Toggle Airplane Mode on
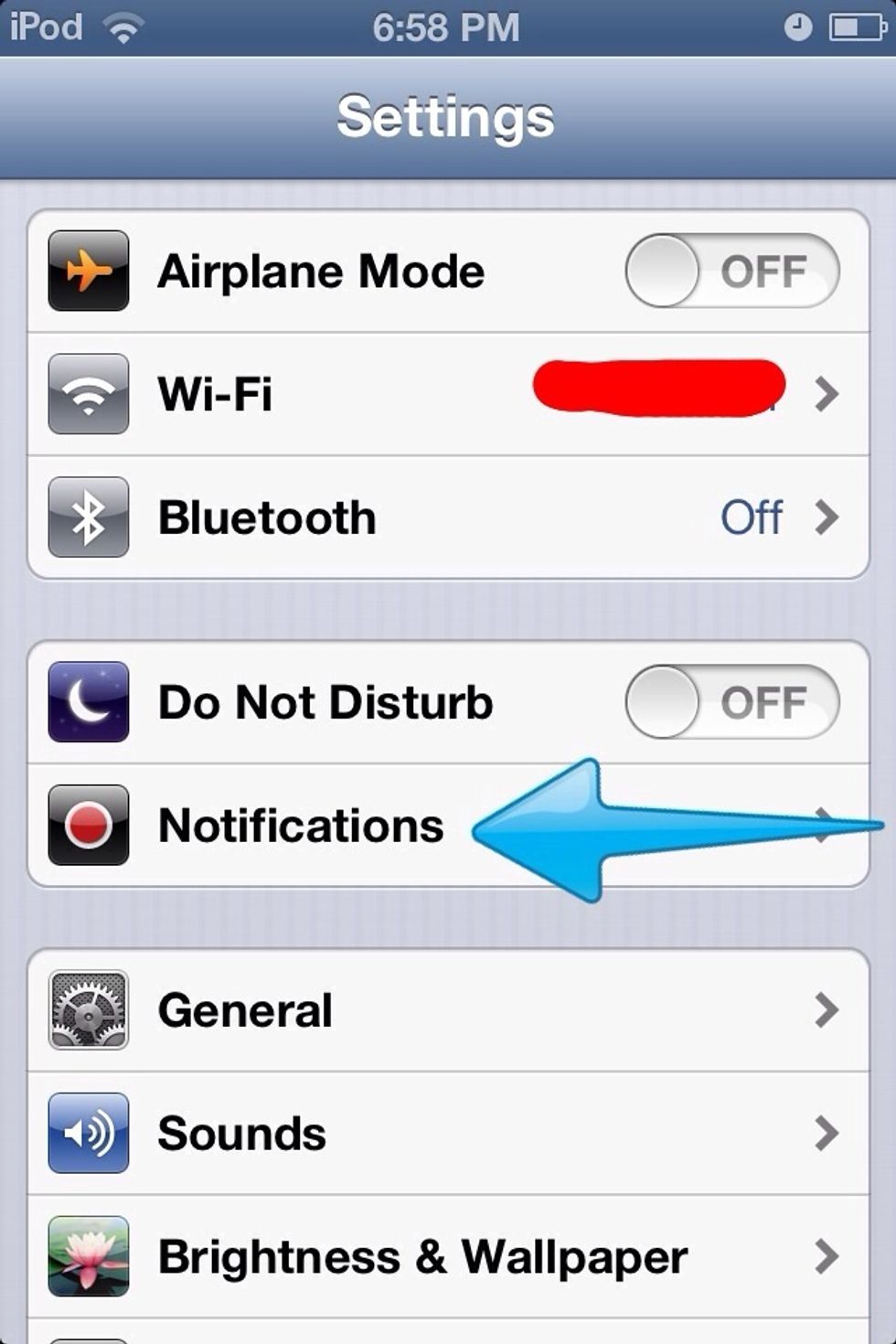The height and width of the screenshot is (1344, 896). pos(729,271)
